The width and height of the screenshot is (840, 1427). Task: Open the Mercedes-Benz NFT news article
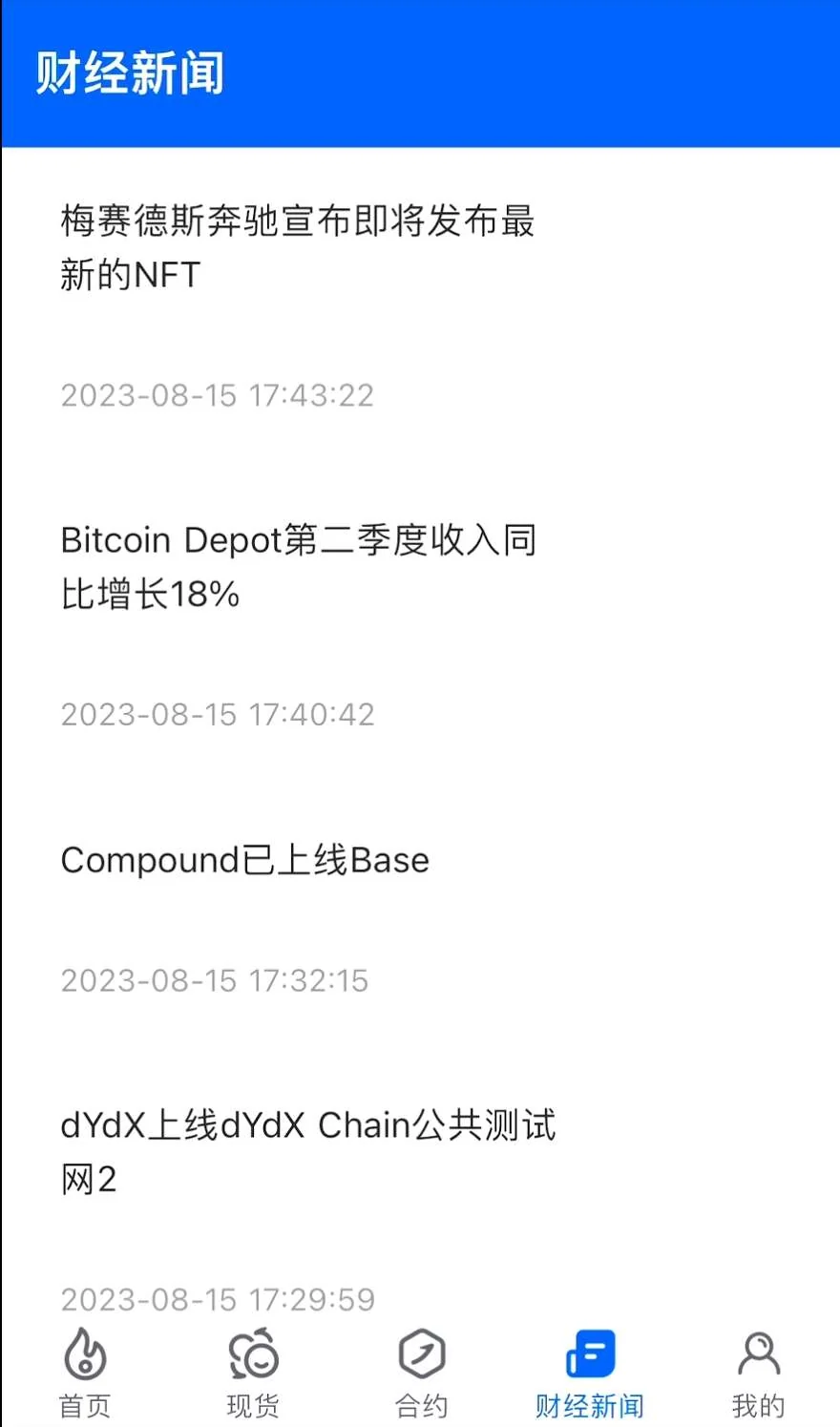click(x=298, y=247)
